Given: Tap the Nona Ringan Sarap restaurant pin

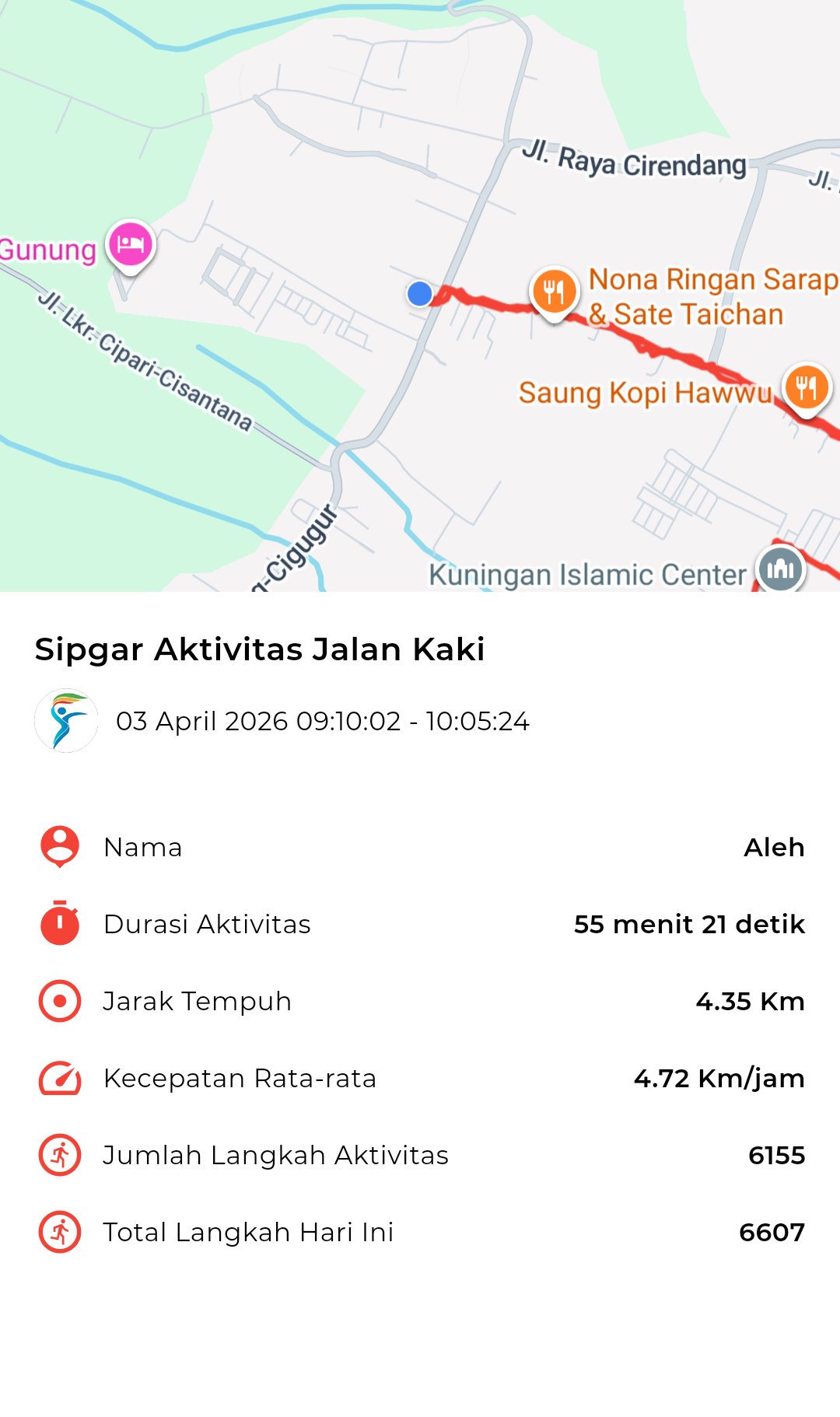Looking at the screenshot, I should point(554,292).
